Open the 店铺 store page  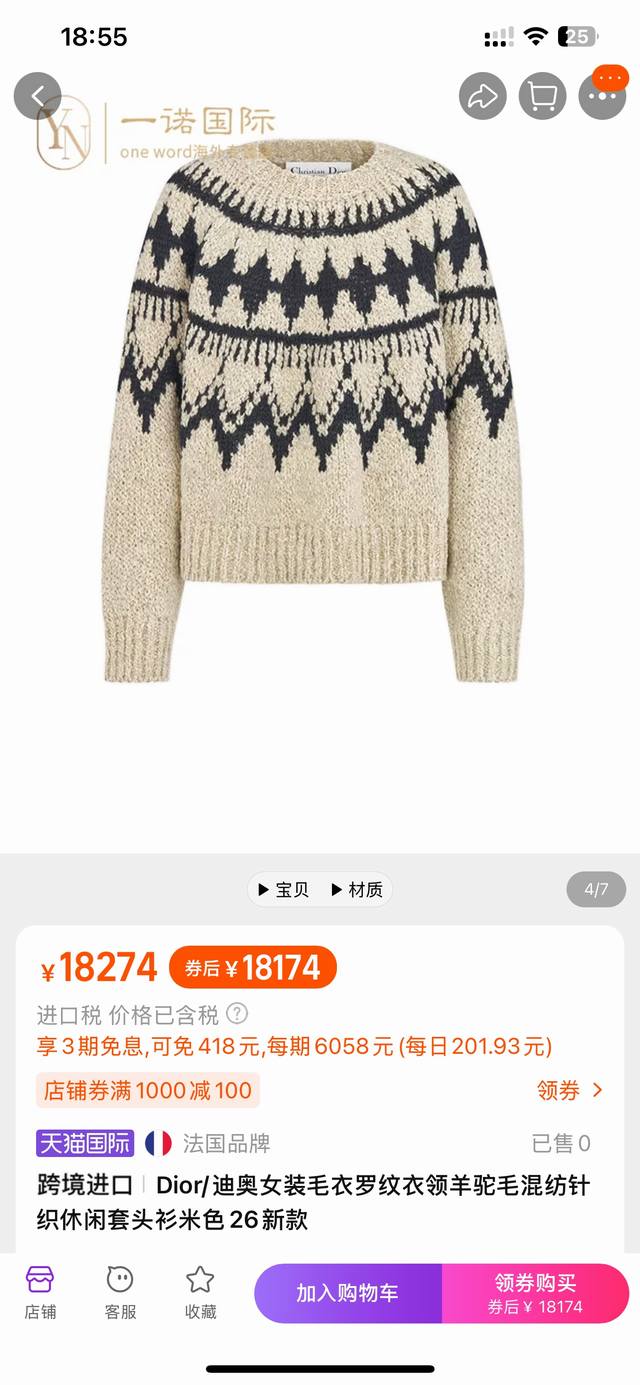pyautogui.click(x=40, y=1292)
